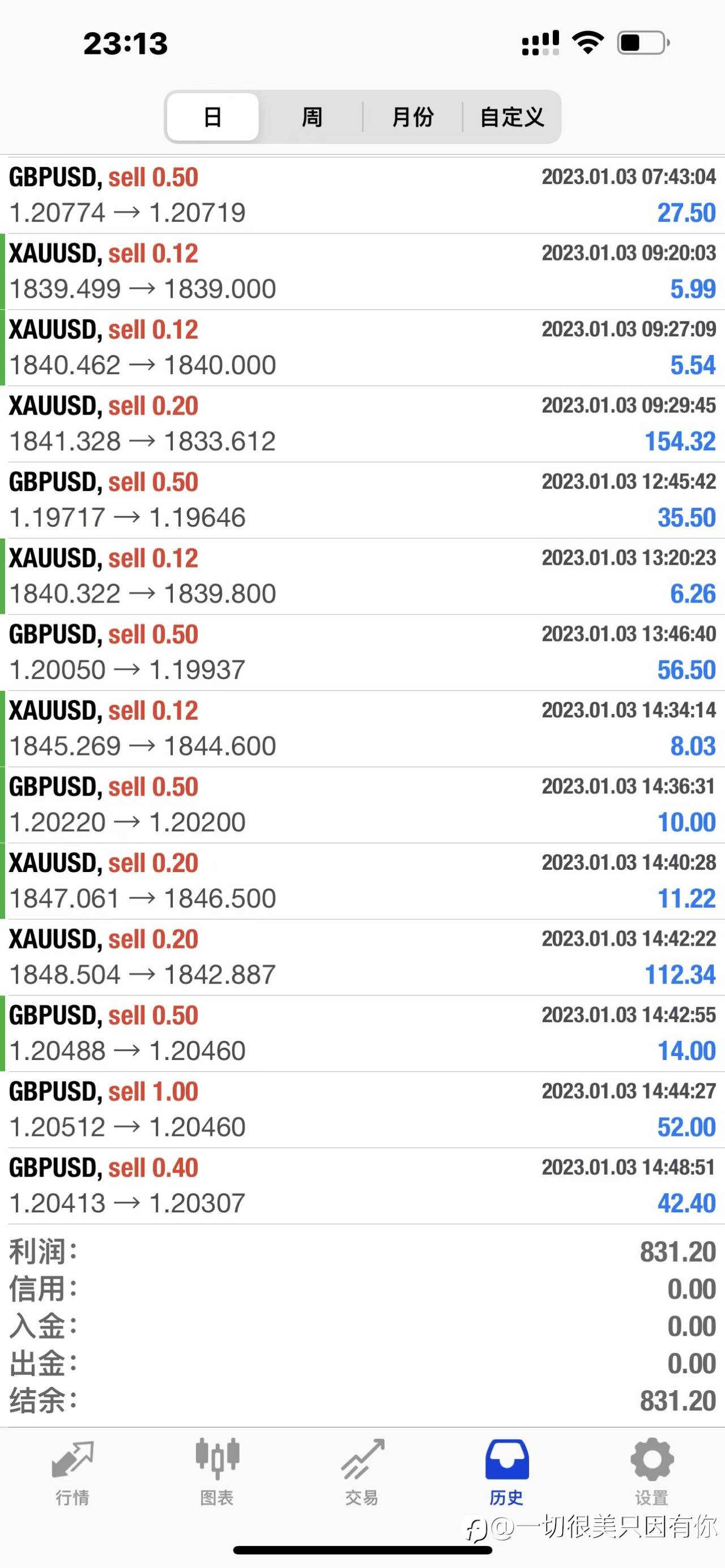
Task: Open GBPUSD sell trade closed at 07:43:04
Action: click(x=362, y=195)
